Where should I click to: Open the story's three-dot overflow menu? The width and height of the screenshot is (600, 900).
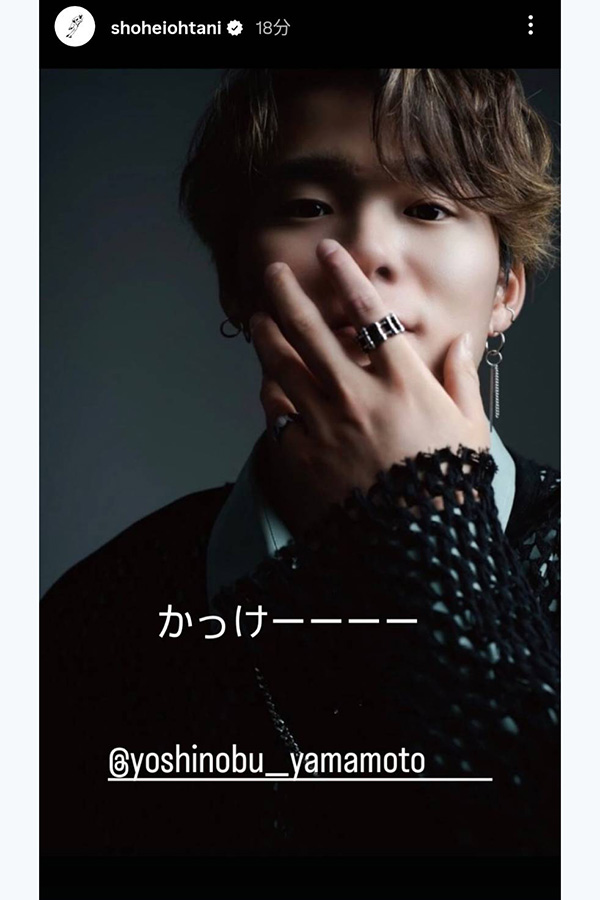pos(530,26)
